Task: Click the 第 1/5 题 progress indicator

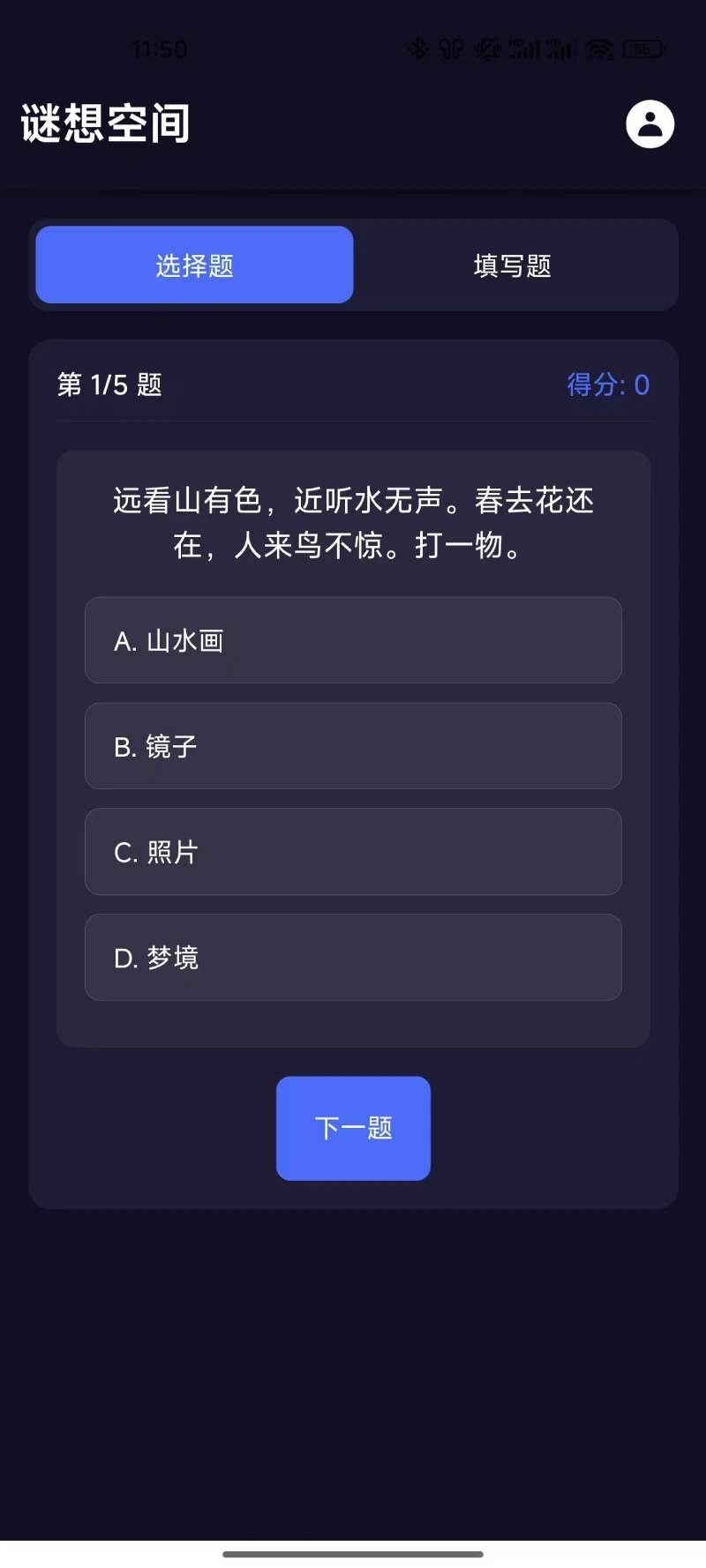Action: (109, 385)
